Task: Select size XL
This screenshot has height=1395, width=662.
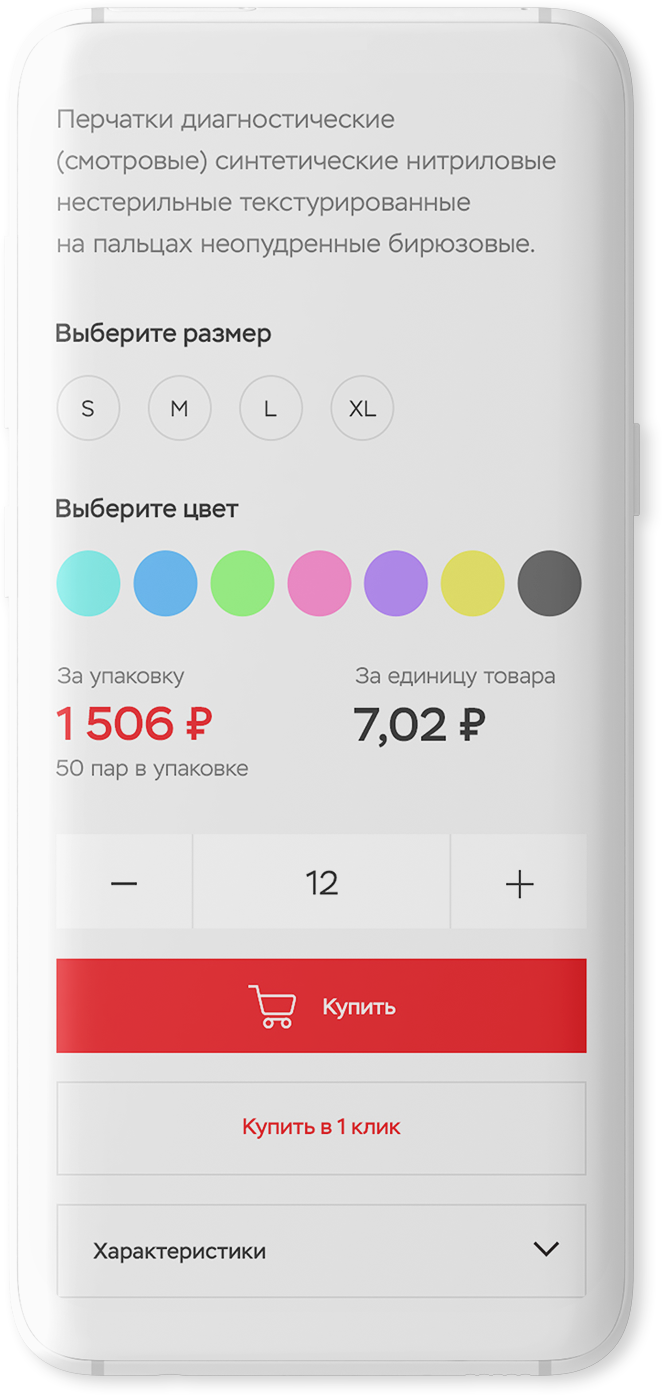Action: point(362,408)
